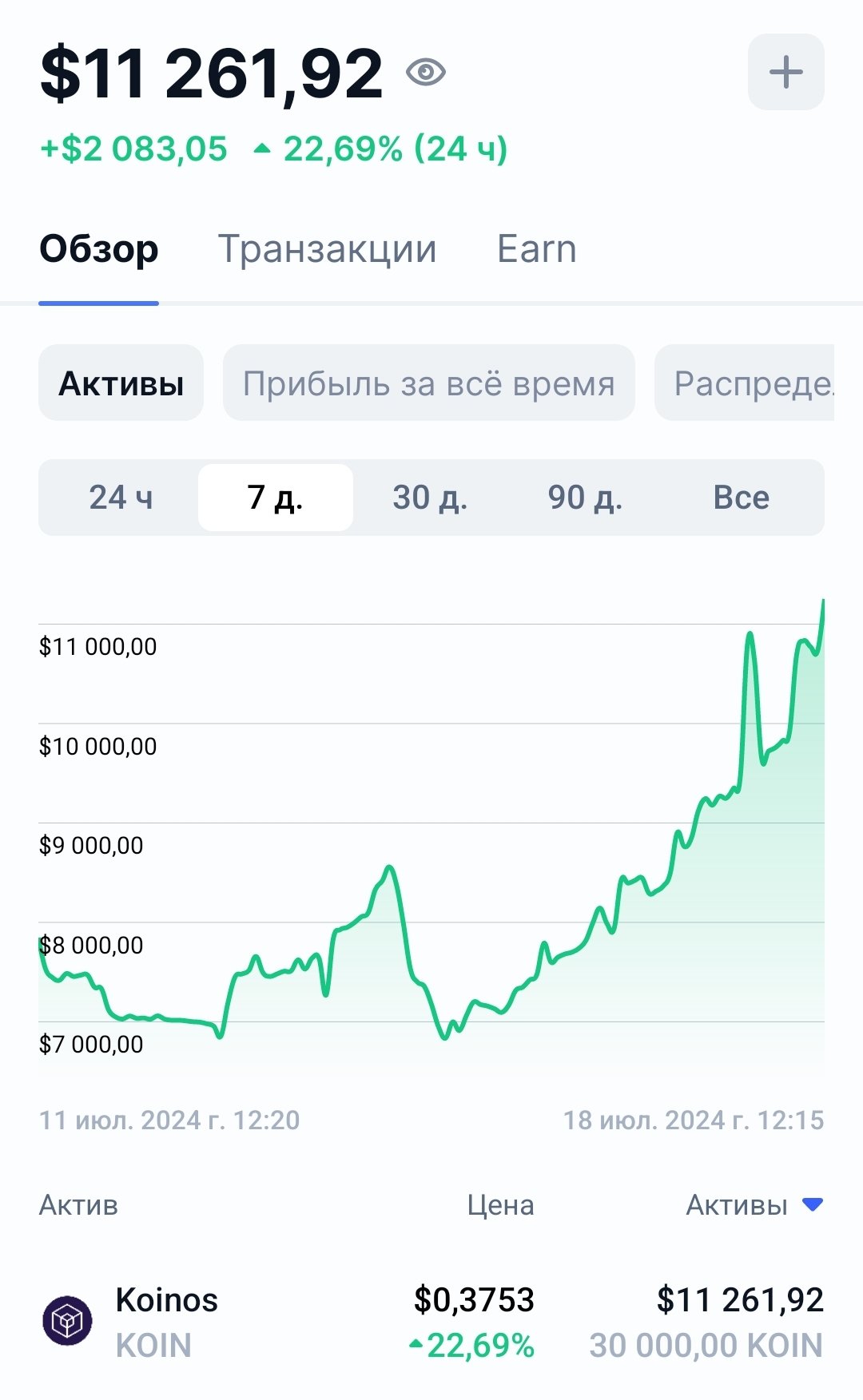Viewport: 863px width, 1400px height.
Task: Select the Активы chart chip
Action: point(121,383)
